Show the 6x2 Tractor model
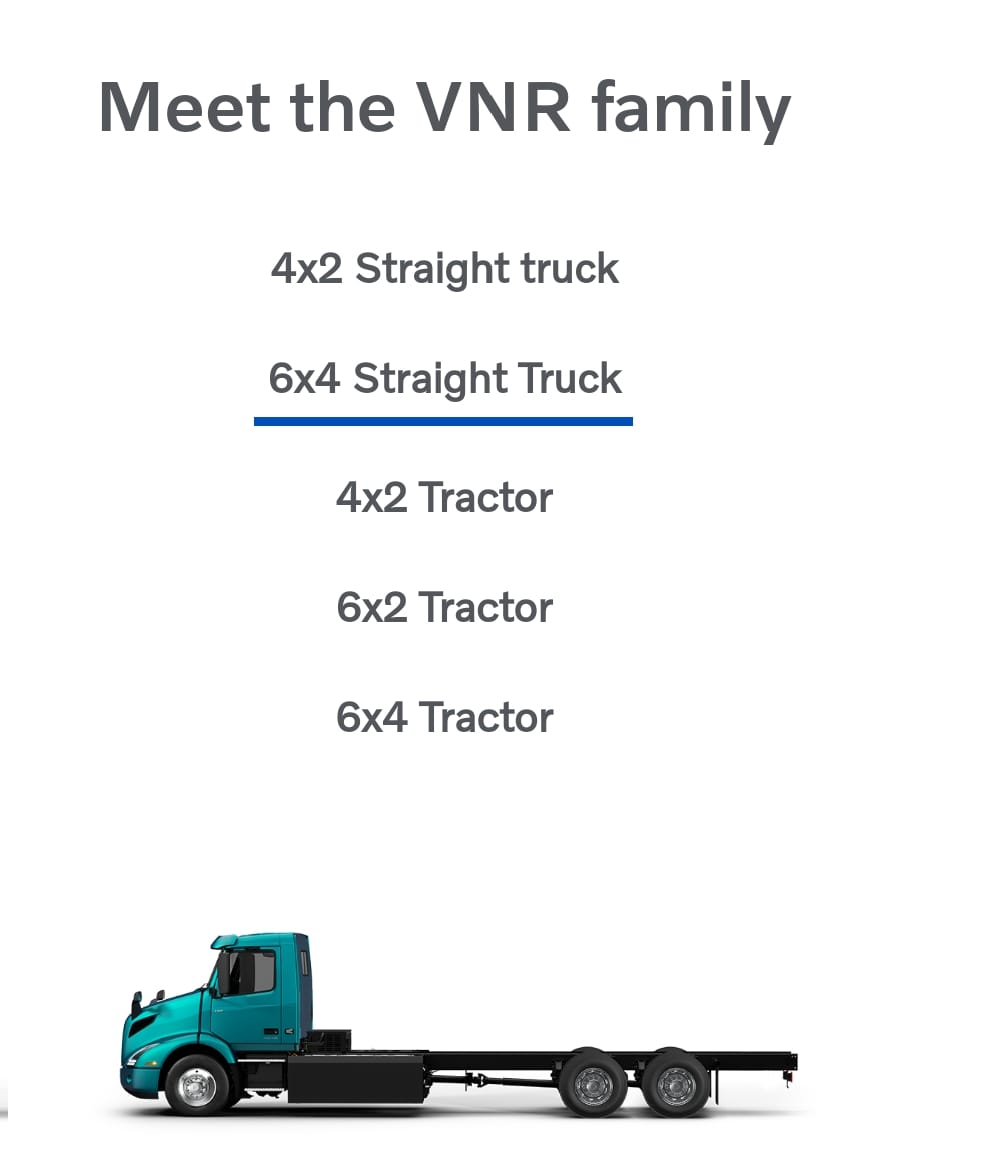 [x=445, y=607]
